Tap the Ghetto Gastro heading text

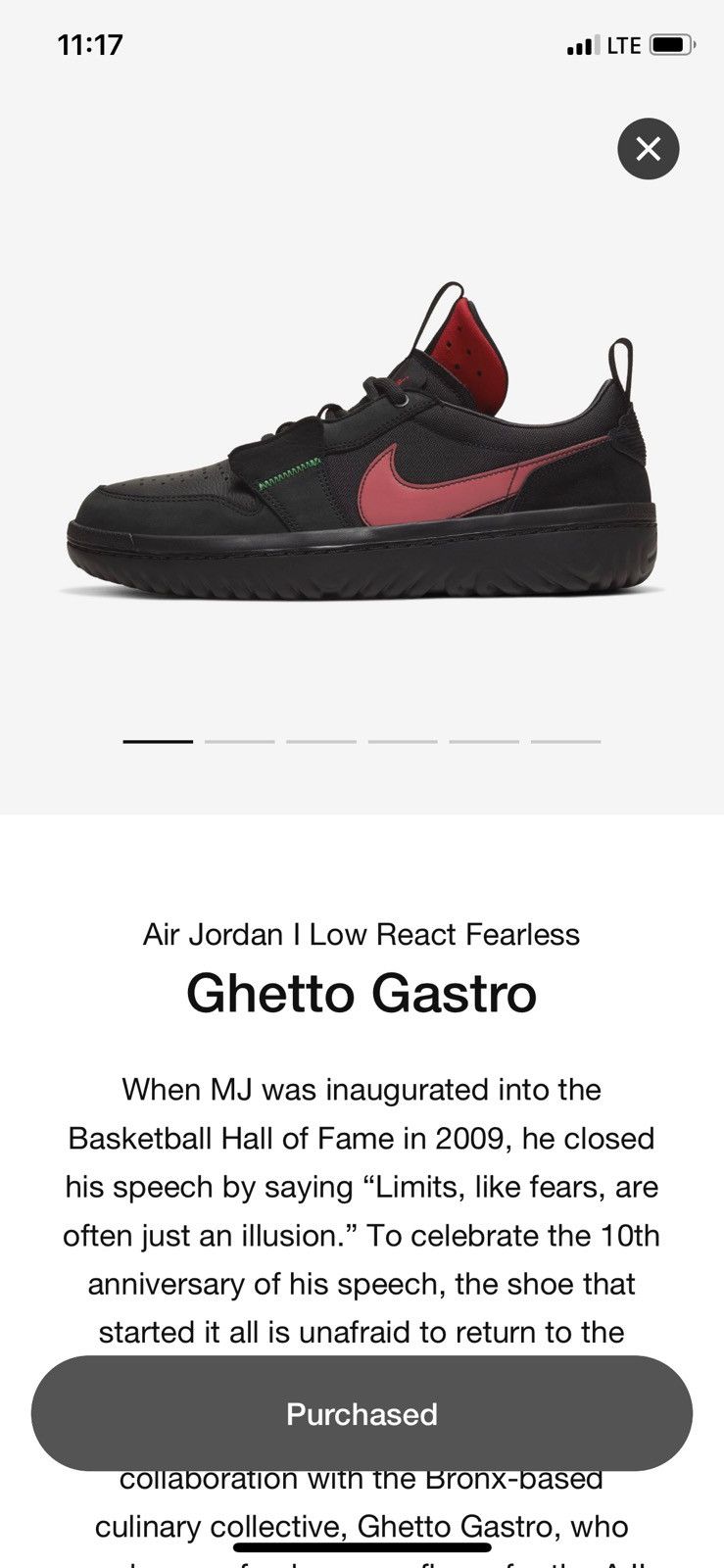pyautogui.click(x=362, y=993)
